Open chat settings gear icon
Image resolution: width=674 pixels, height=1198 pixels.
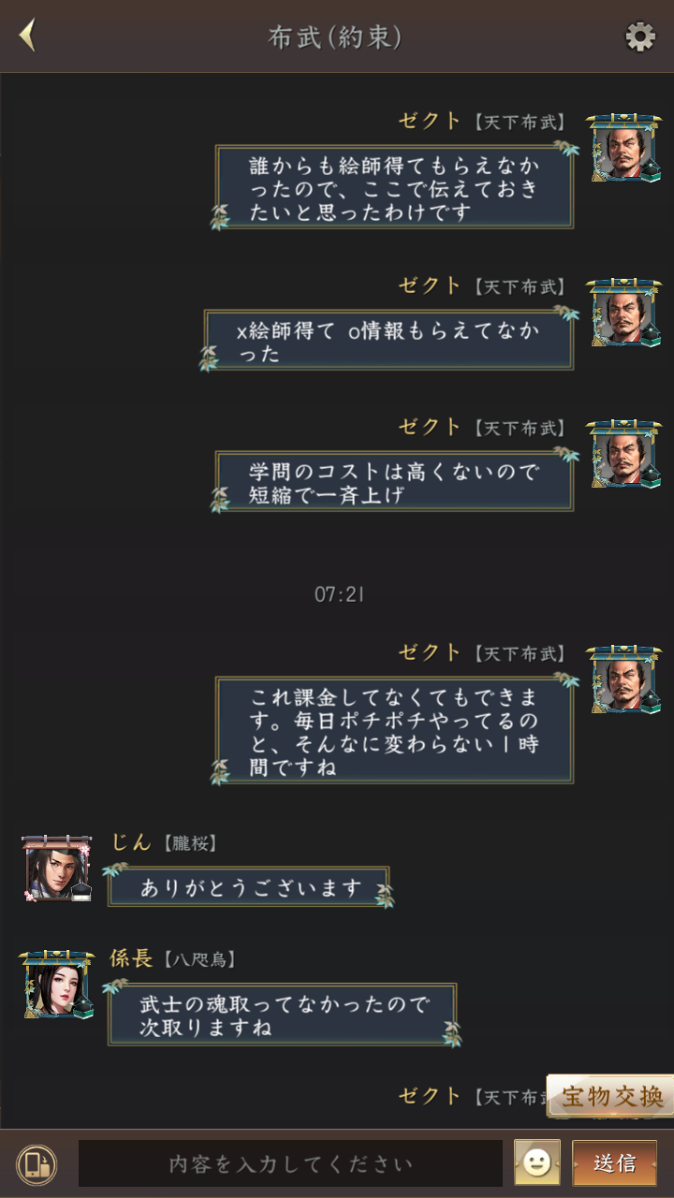640,37
